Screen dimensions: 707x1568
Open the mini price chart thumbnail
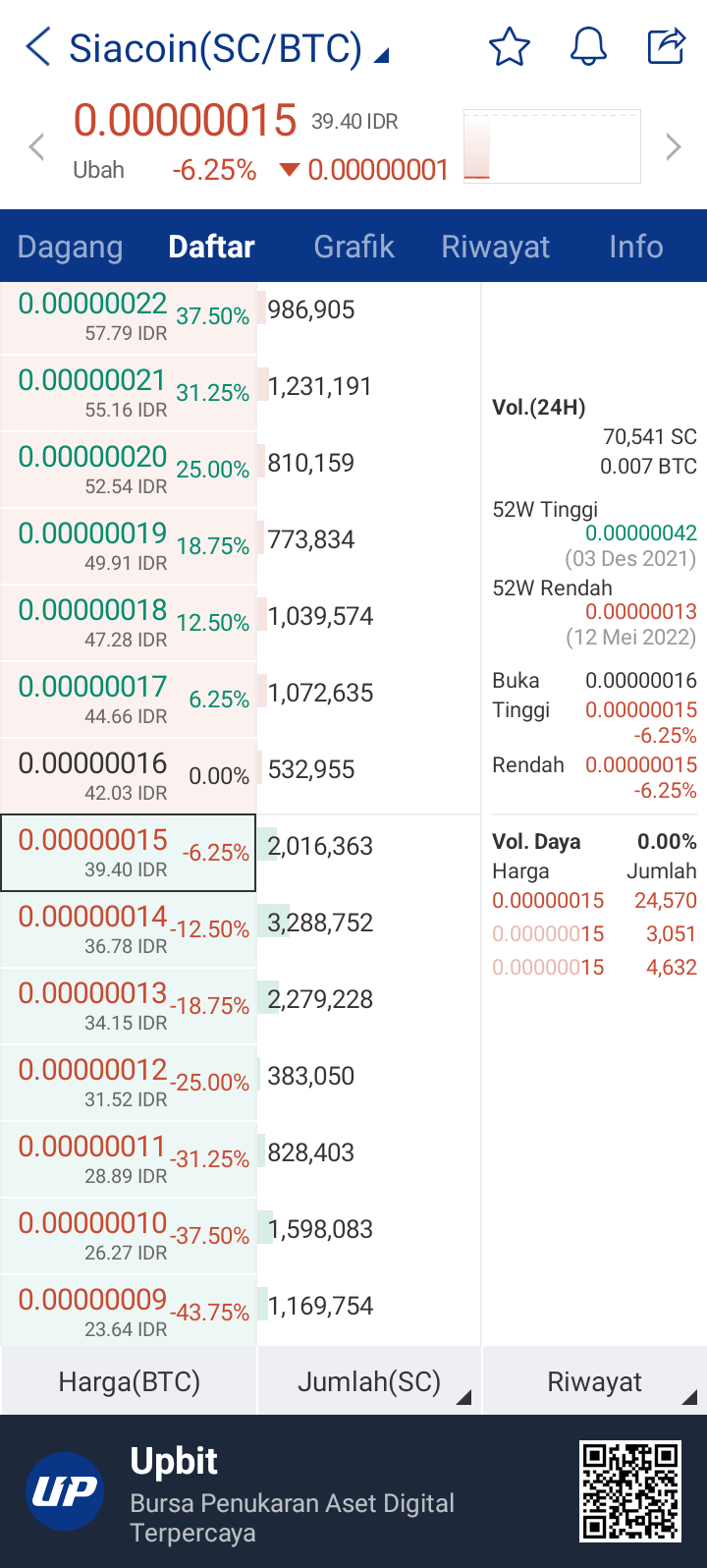pos(552,146)
